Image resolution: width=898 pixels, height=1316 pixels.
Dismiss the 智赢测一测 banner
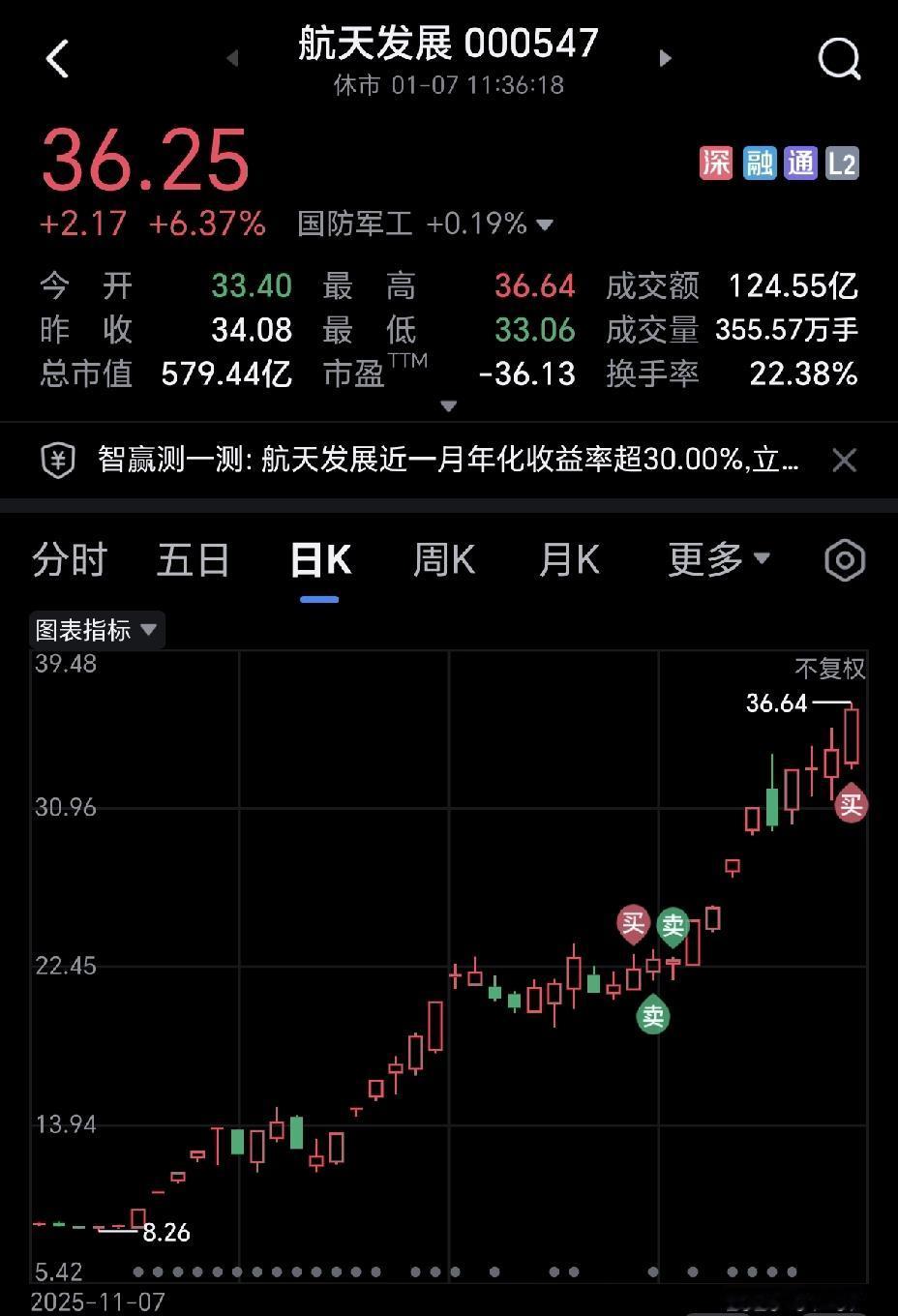(843, 461)
